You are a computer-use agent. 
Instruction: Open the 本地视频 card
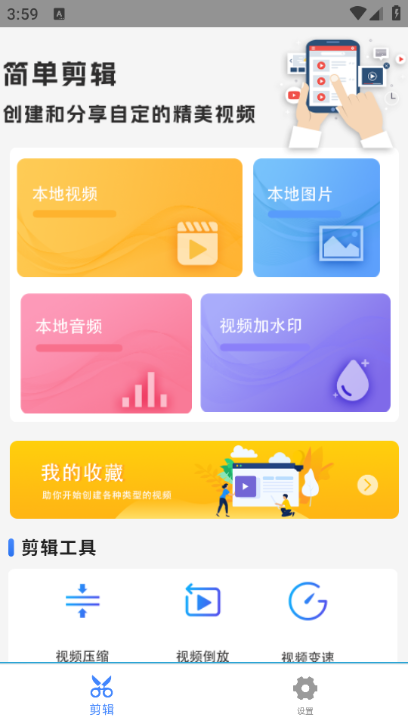[x=130, y=218]
